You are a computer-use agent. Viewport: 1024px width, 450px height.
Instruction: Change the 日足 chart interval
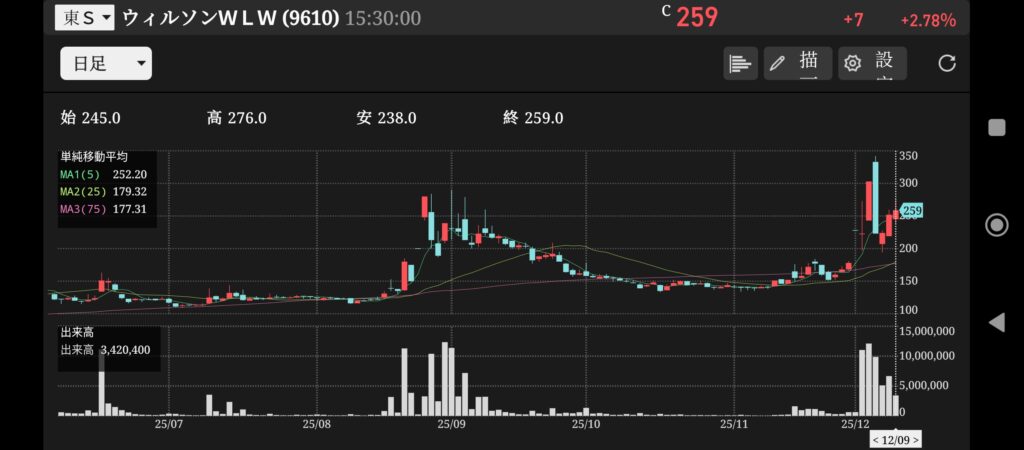point(105,64)
